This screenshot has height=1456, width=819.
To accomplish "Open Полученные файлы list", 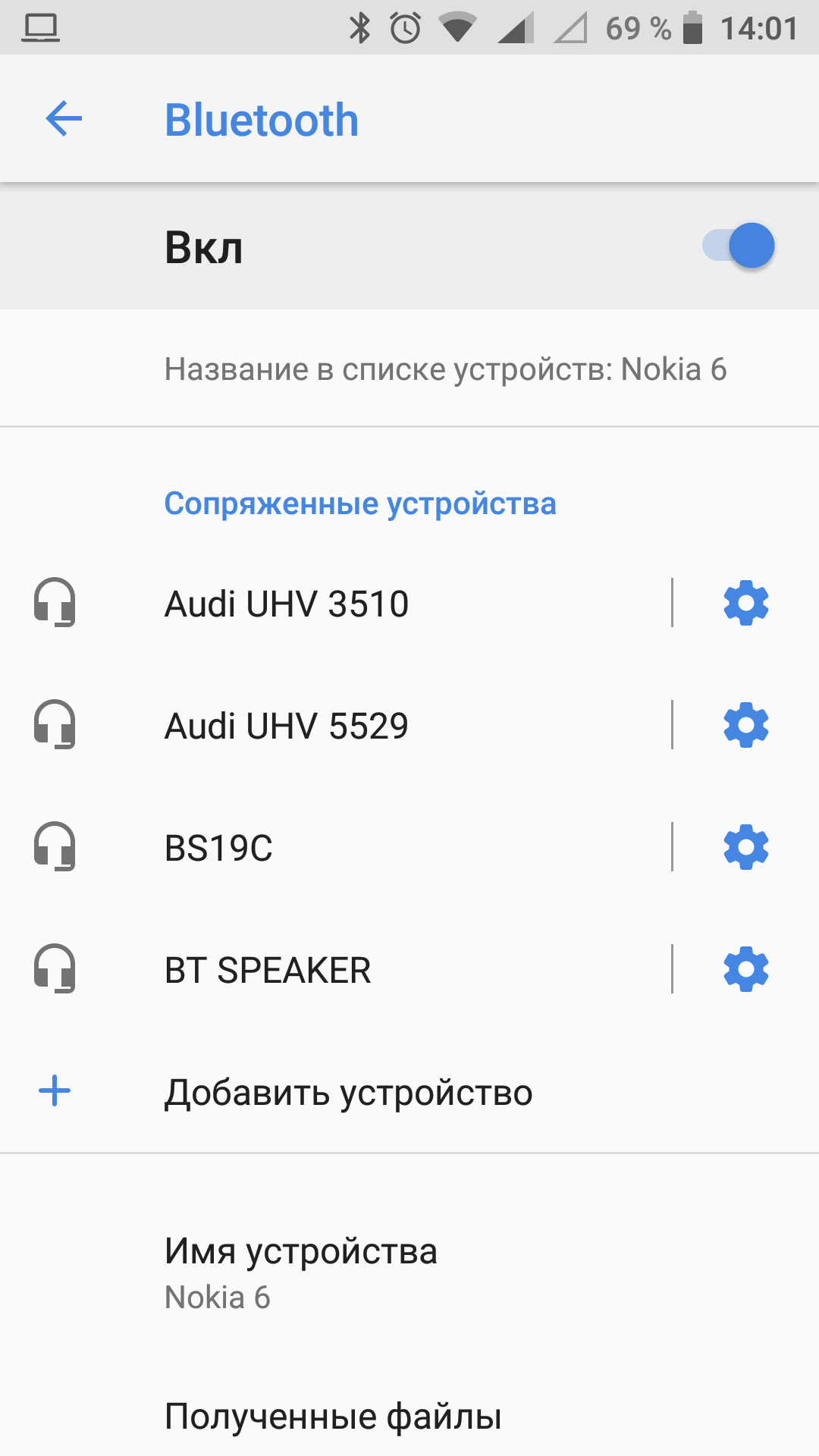I will [x=333, y=1416].
